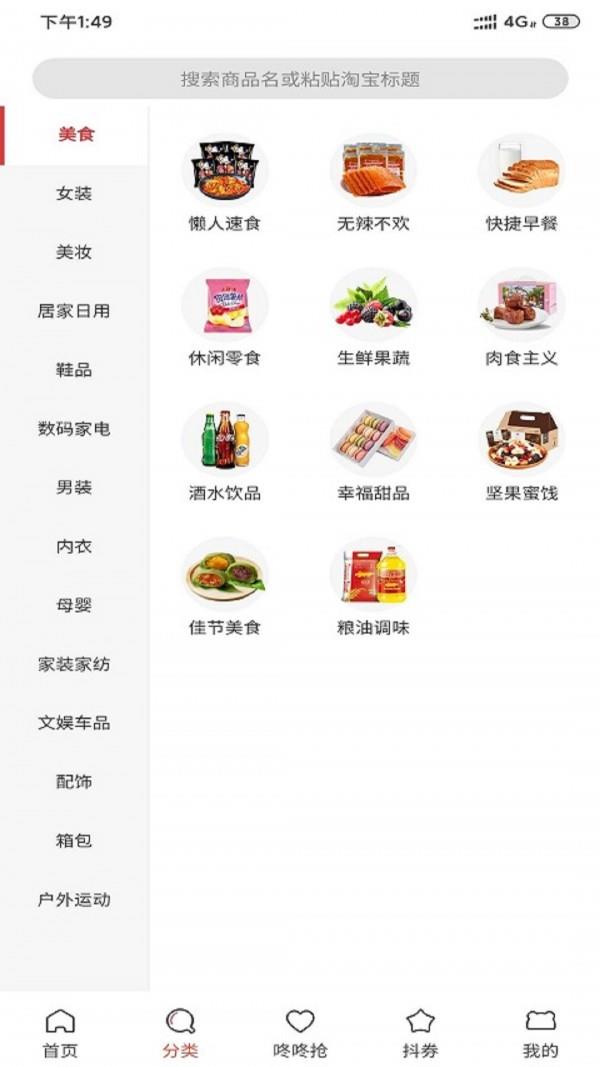
Task: Open the 居家日用 sidebar category
Action: [x=74, y=312]
